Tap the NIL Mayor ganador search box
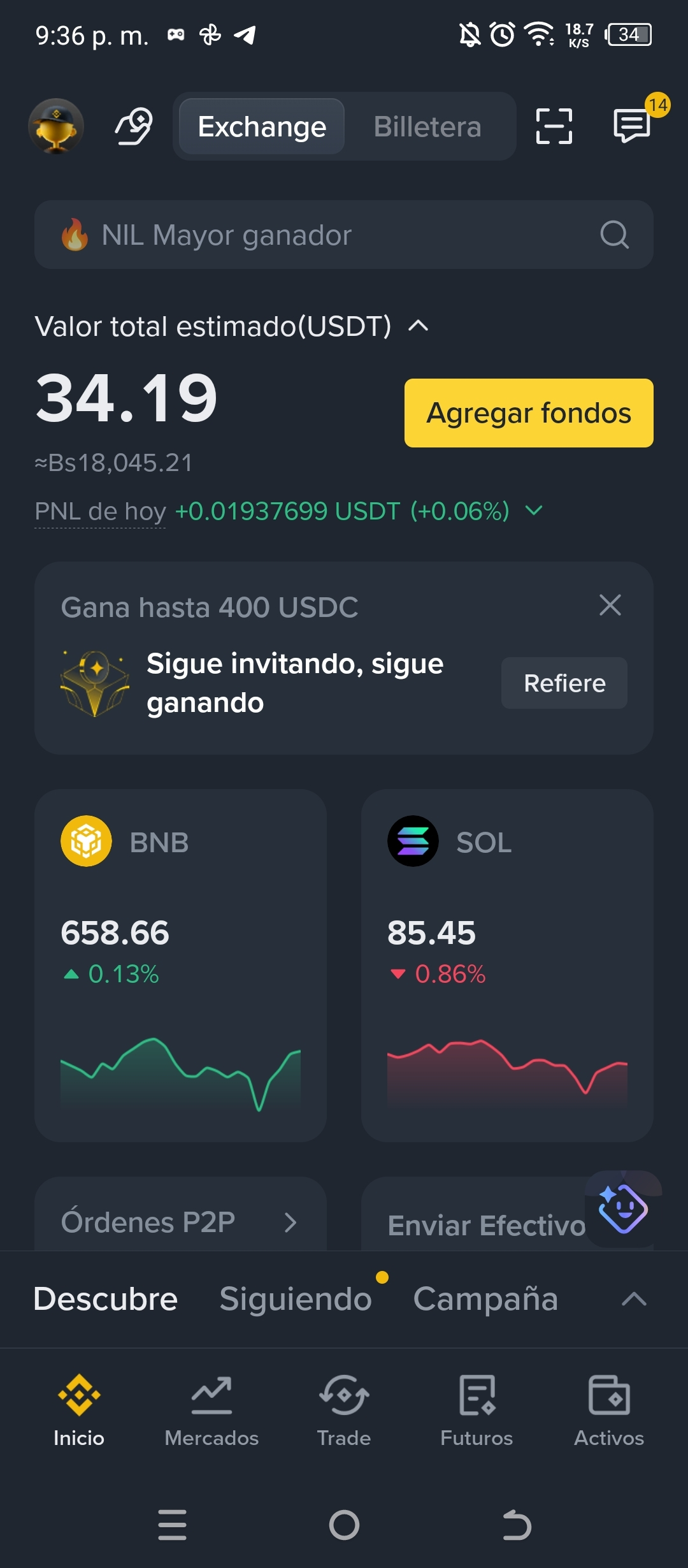688x1568 pixels. [x=344, y=235]
